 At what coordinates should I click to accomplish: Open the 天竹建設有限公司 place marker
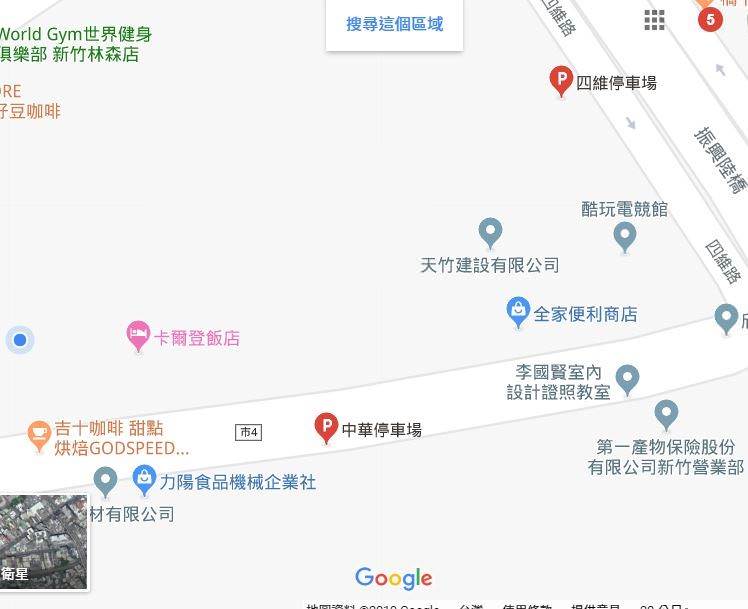click(x=490, y=232)
